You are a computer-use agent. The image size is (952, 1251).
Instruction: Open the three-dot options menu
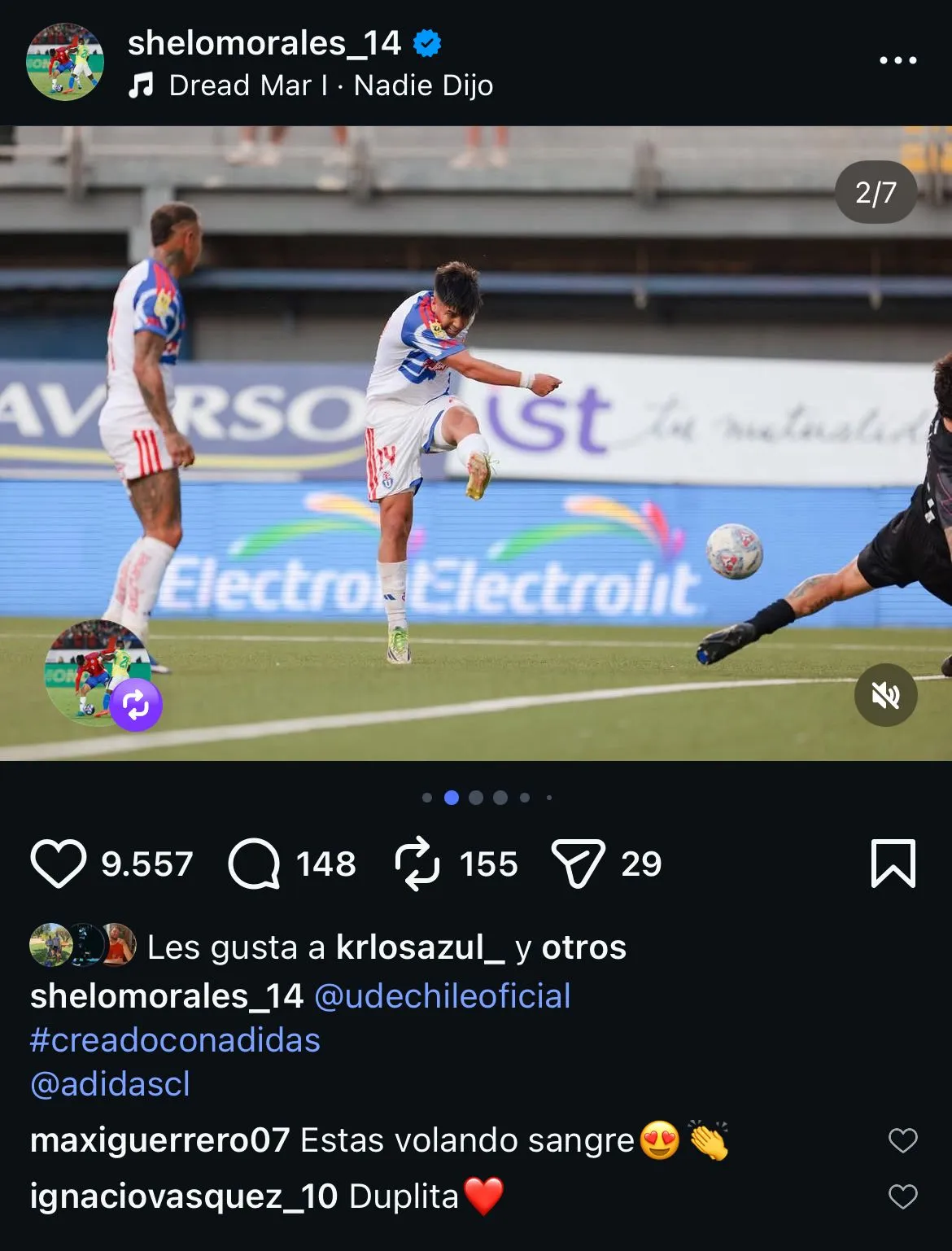pyautogui.click(x=897, y=60)
